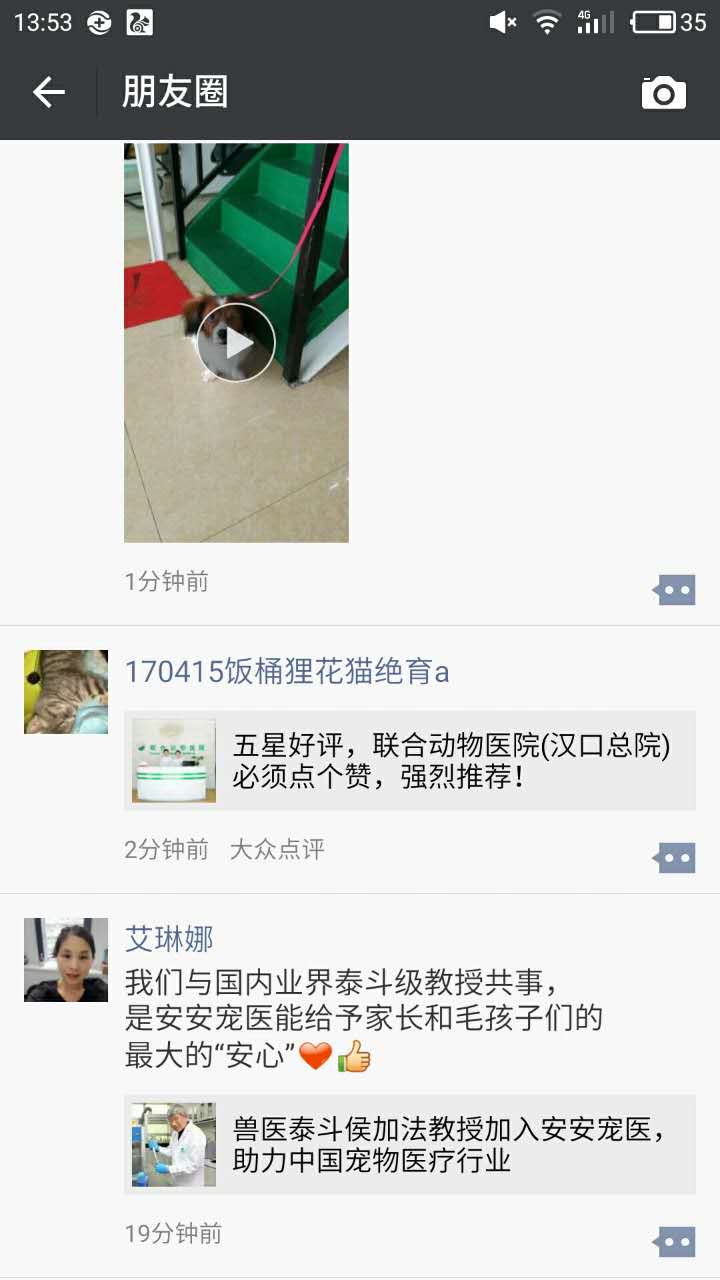Open comment menu under the 1分钟前 video post
This screenshot has width=720, height=1280.
[x=674, y=590]
